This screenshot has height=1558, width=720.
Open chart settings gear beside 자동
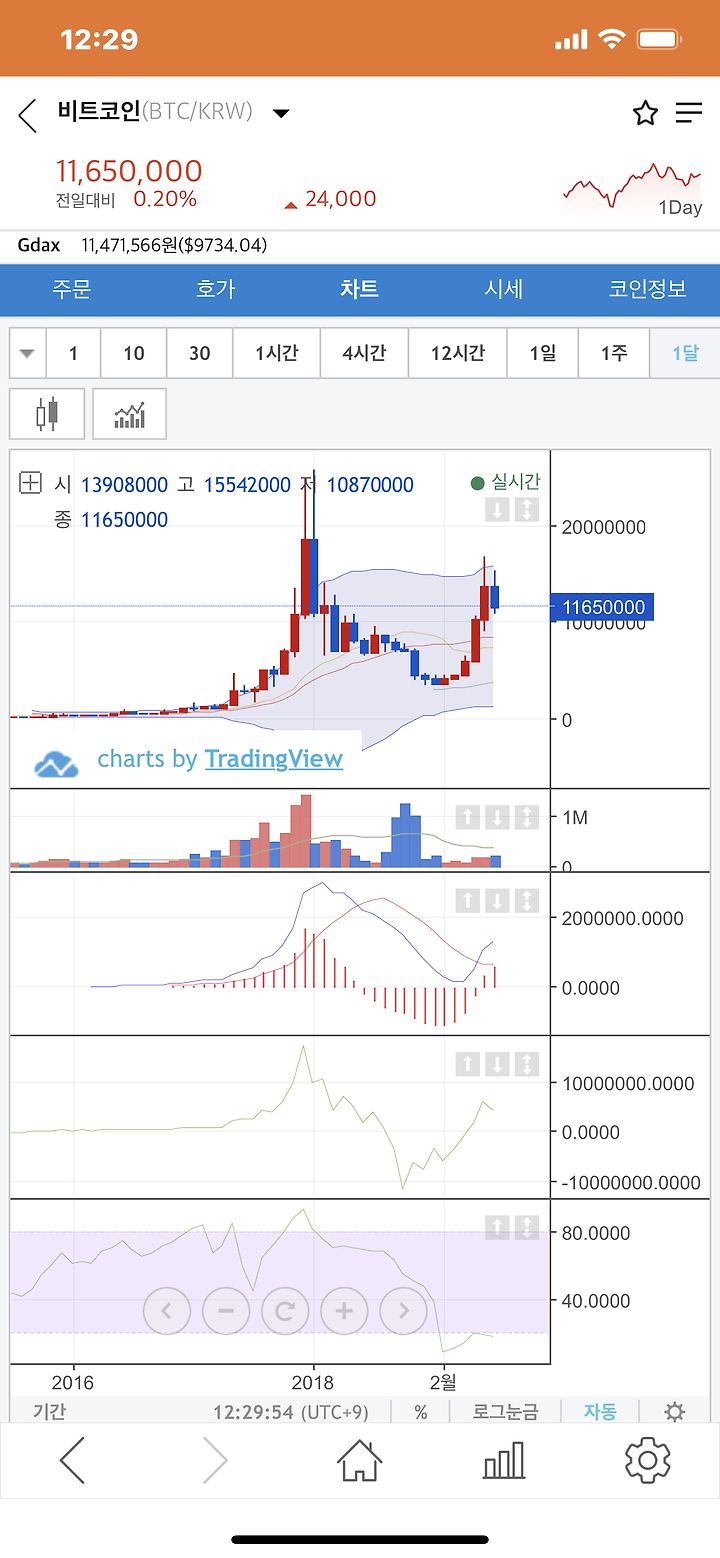pyautogui.click(x=675, y=1412)
